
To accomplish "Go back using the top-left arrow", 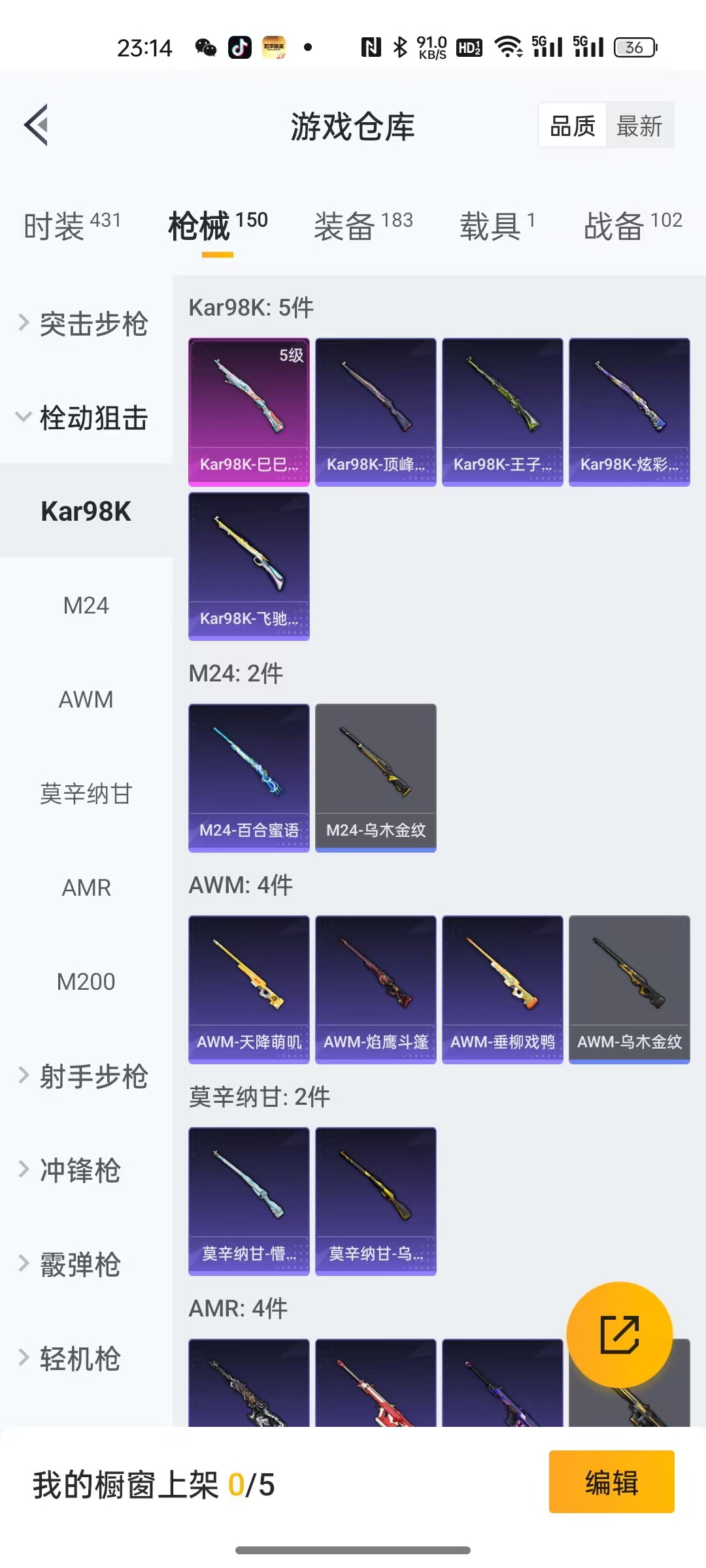I will pos(37,125).
